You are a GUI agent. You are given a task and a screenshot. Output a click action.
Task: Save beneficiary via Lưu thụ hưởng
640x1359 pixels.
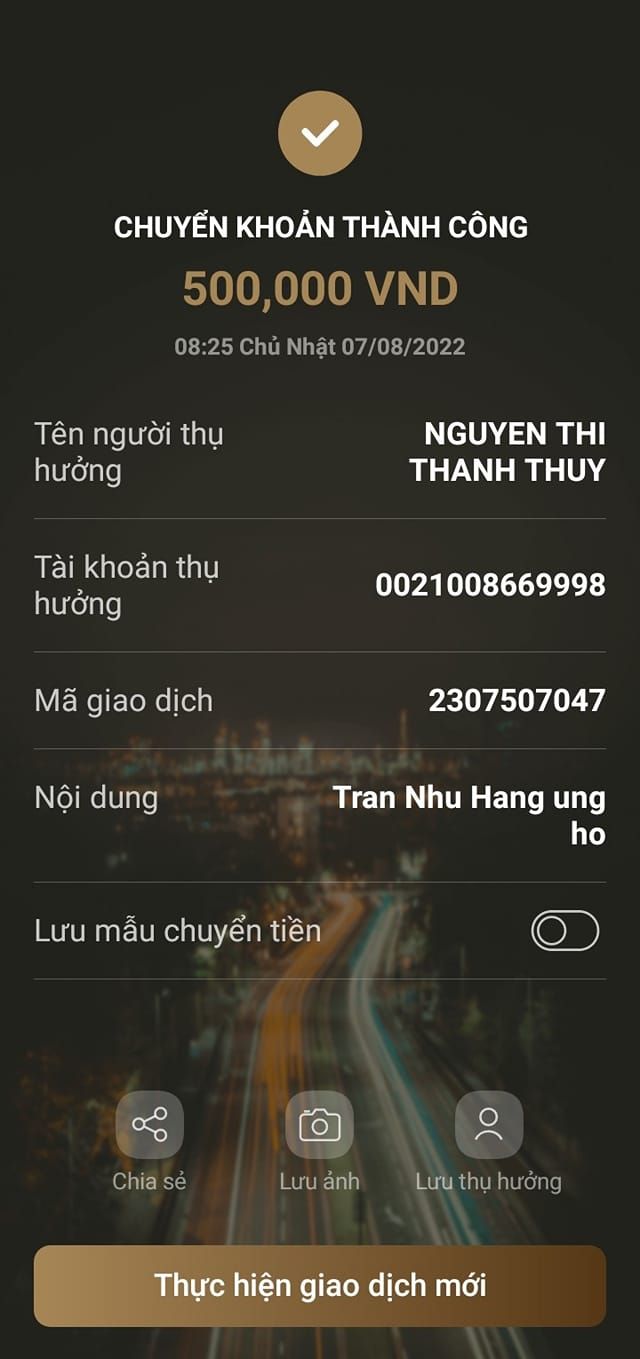488,1125
